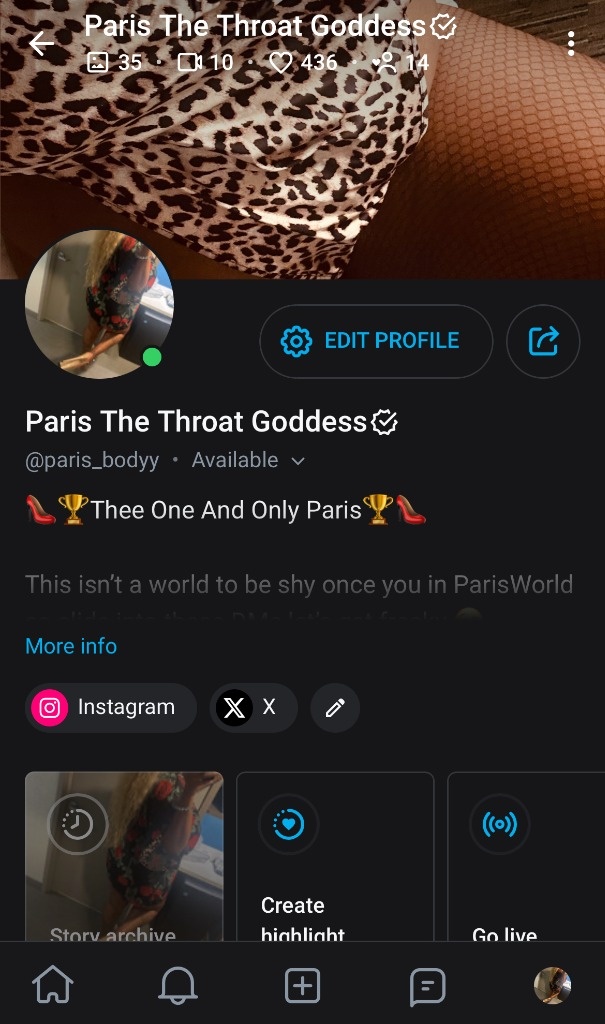
Task: Open the profile avatar tab
Action: click(552, 986)
